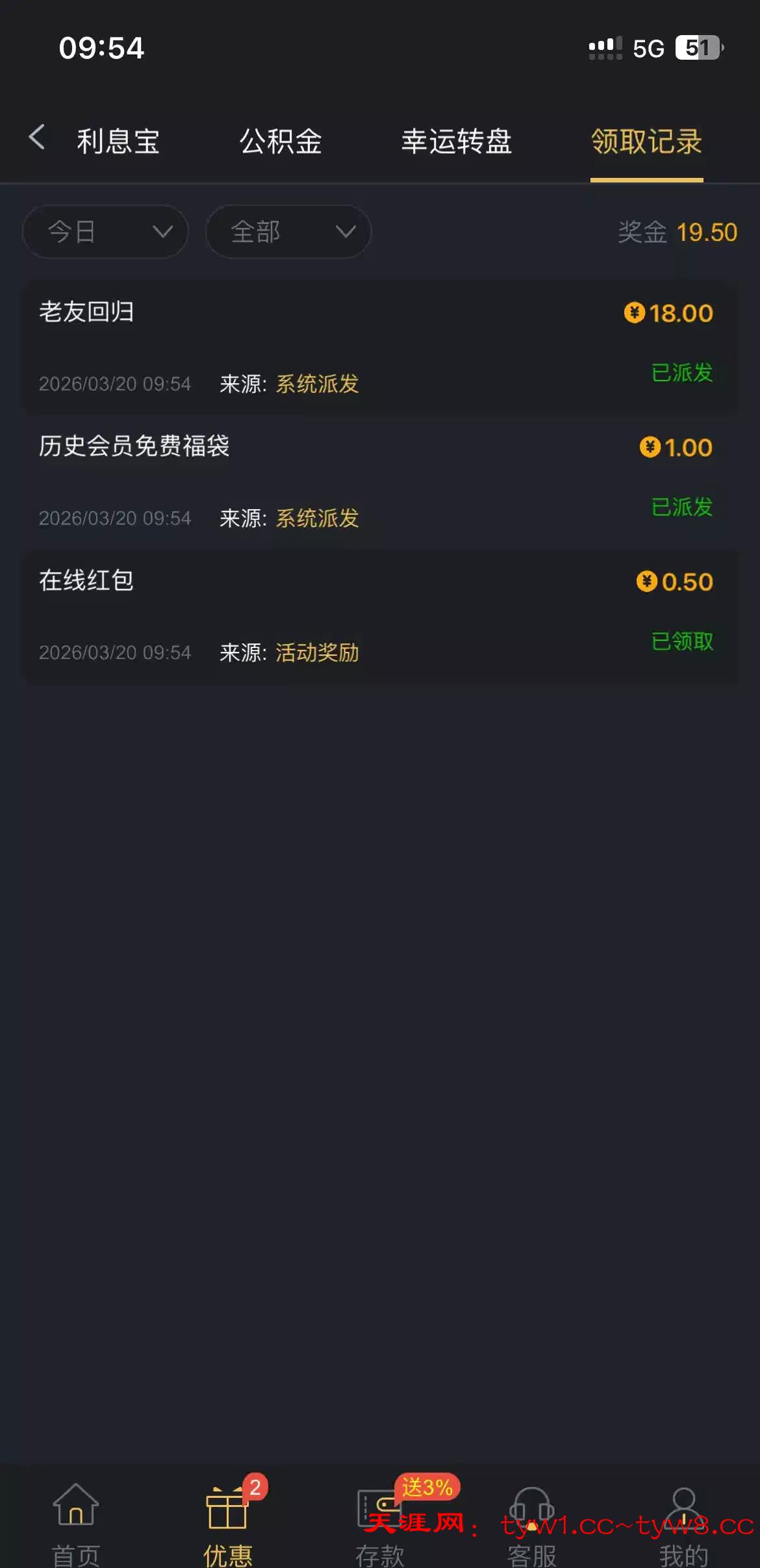This screenshot has width=760, height=1568.
Task: Switch to the 公积金 tab
Action: [x=281, y=141]
